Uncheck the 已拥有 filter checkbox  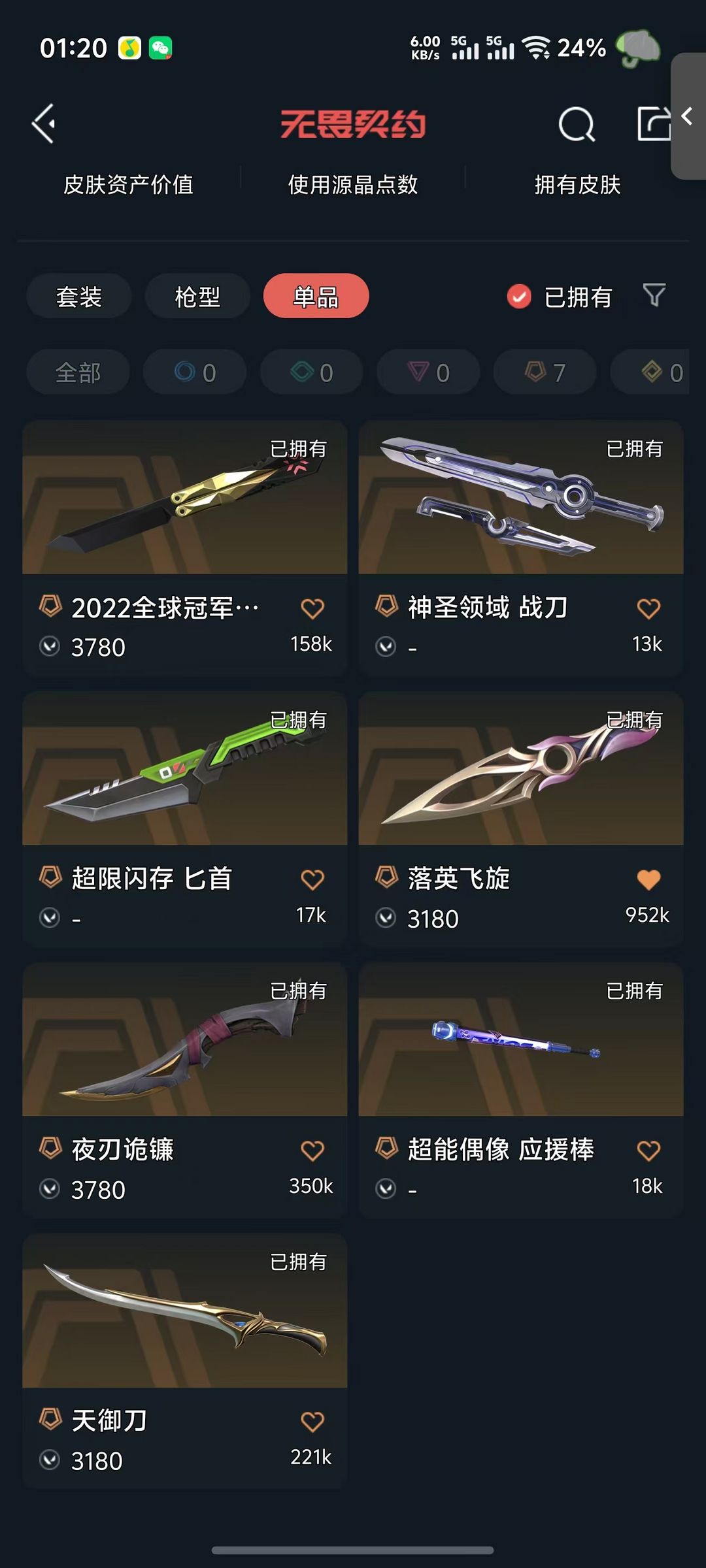pyautogui.click(x=519, y=297)
